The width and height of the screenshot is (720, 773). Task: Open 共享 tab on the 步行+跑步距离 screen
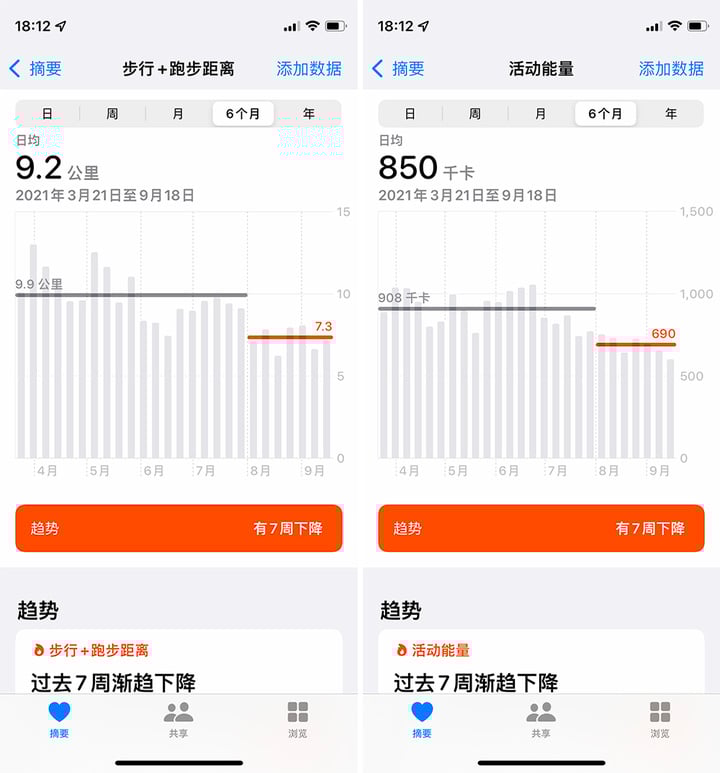[178, 719]
